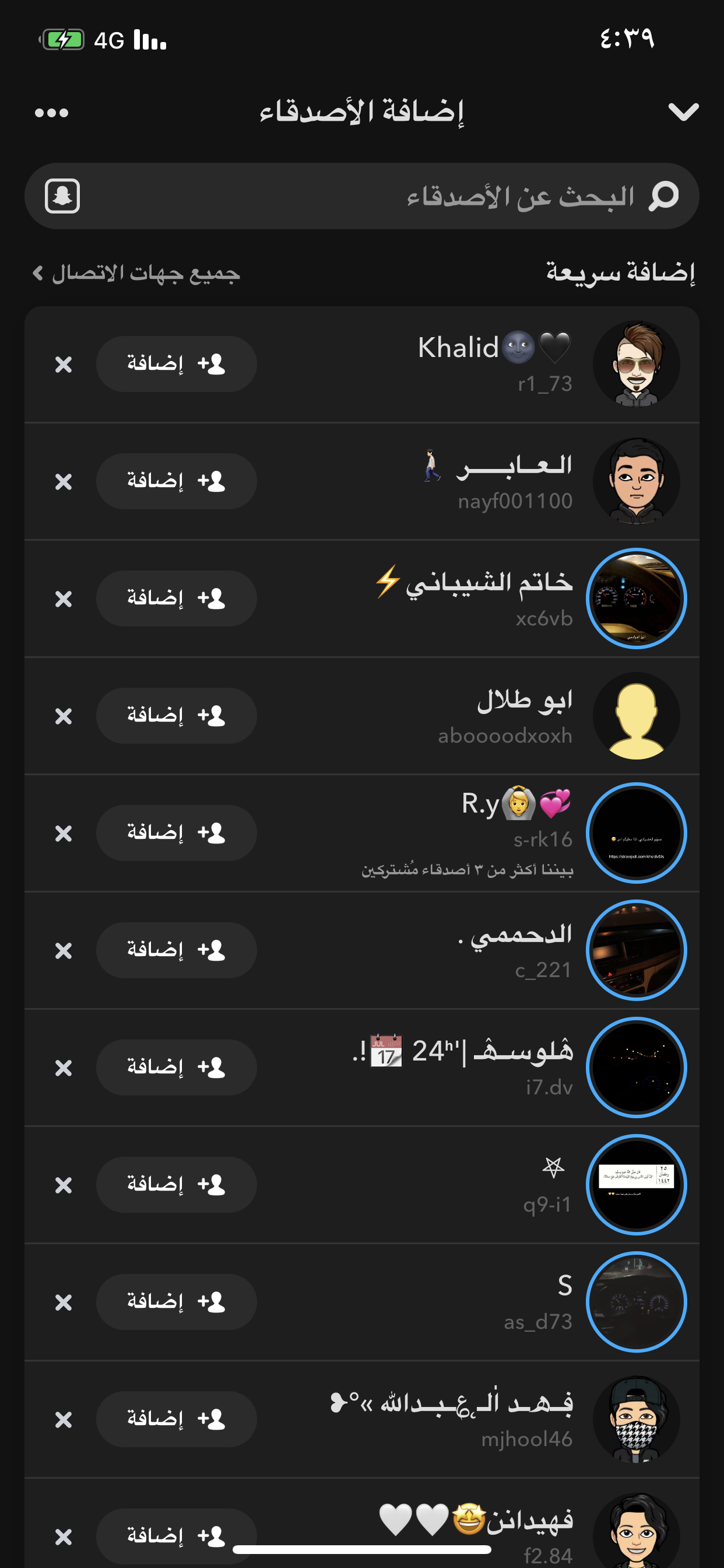Dismiss the i7.dv suggestion

click(64, 1068)
